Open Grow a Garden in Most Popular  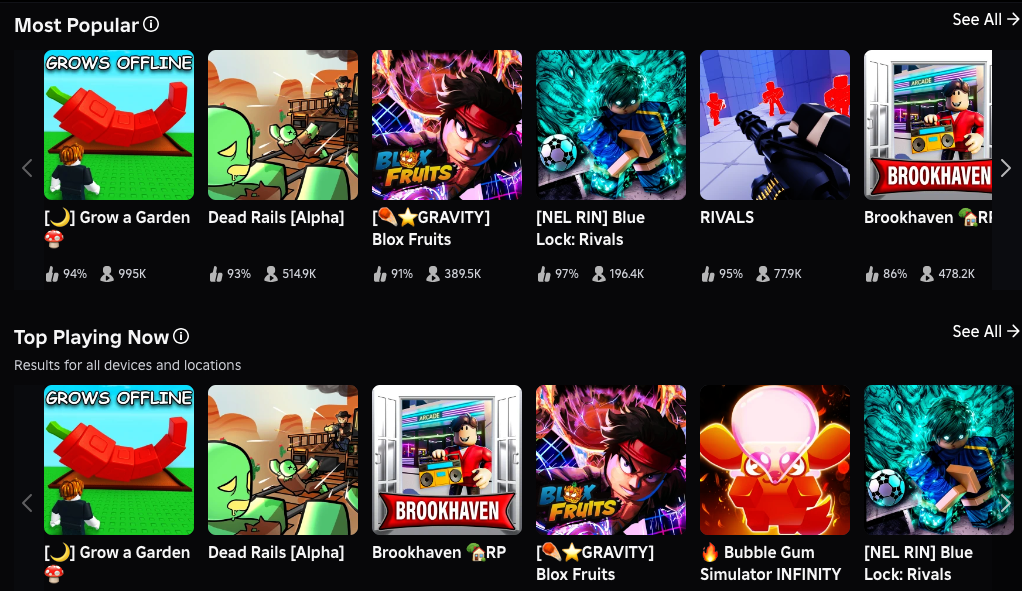coord(119,125)
